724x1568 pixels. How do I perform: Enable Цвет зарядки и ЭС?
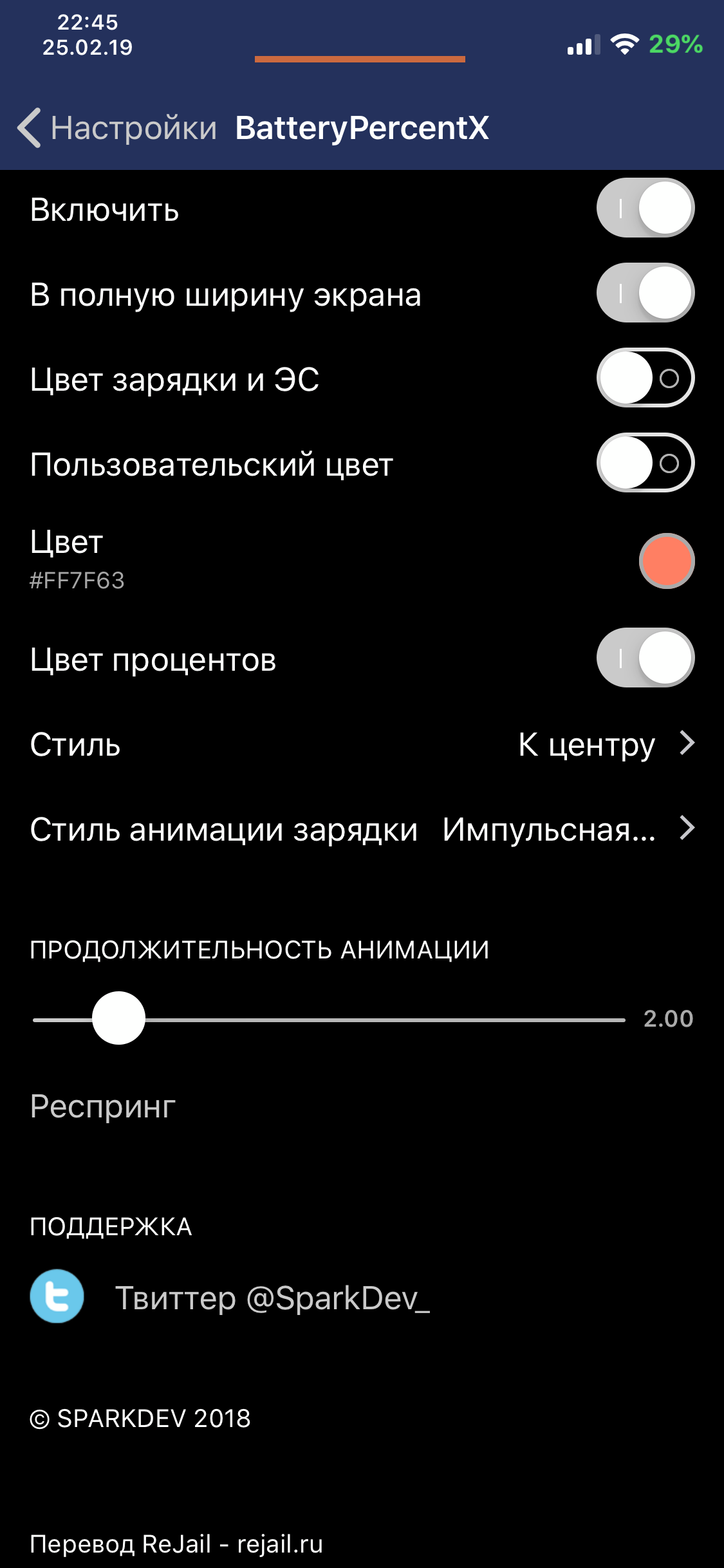(x=645, y=378)
